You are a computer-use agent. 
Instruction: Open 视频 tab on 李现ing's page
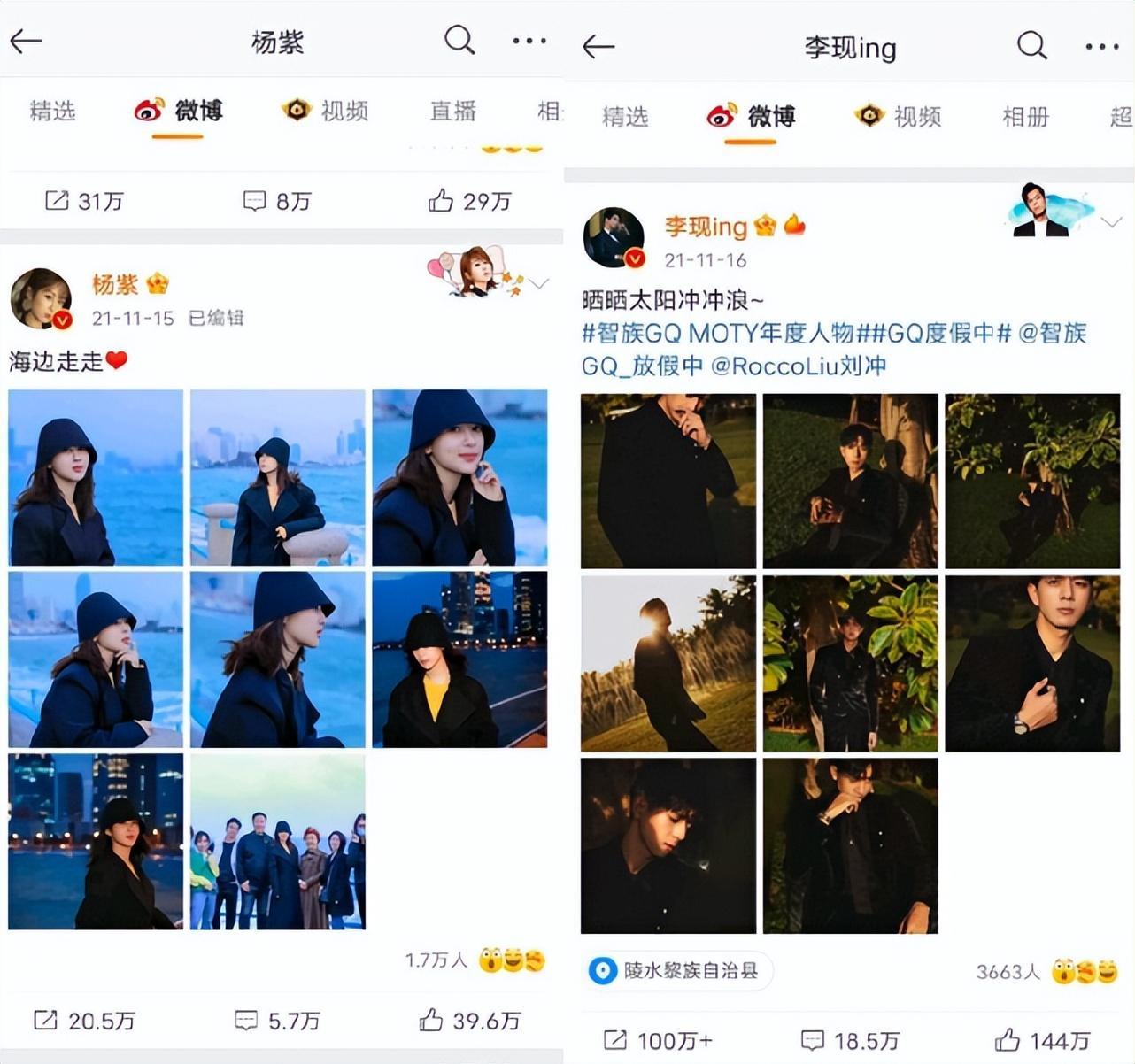pos(899,117)
